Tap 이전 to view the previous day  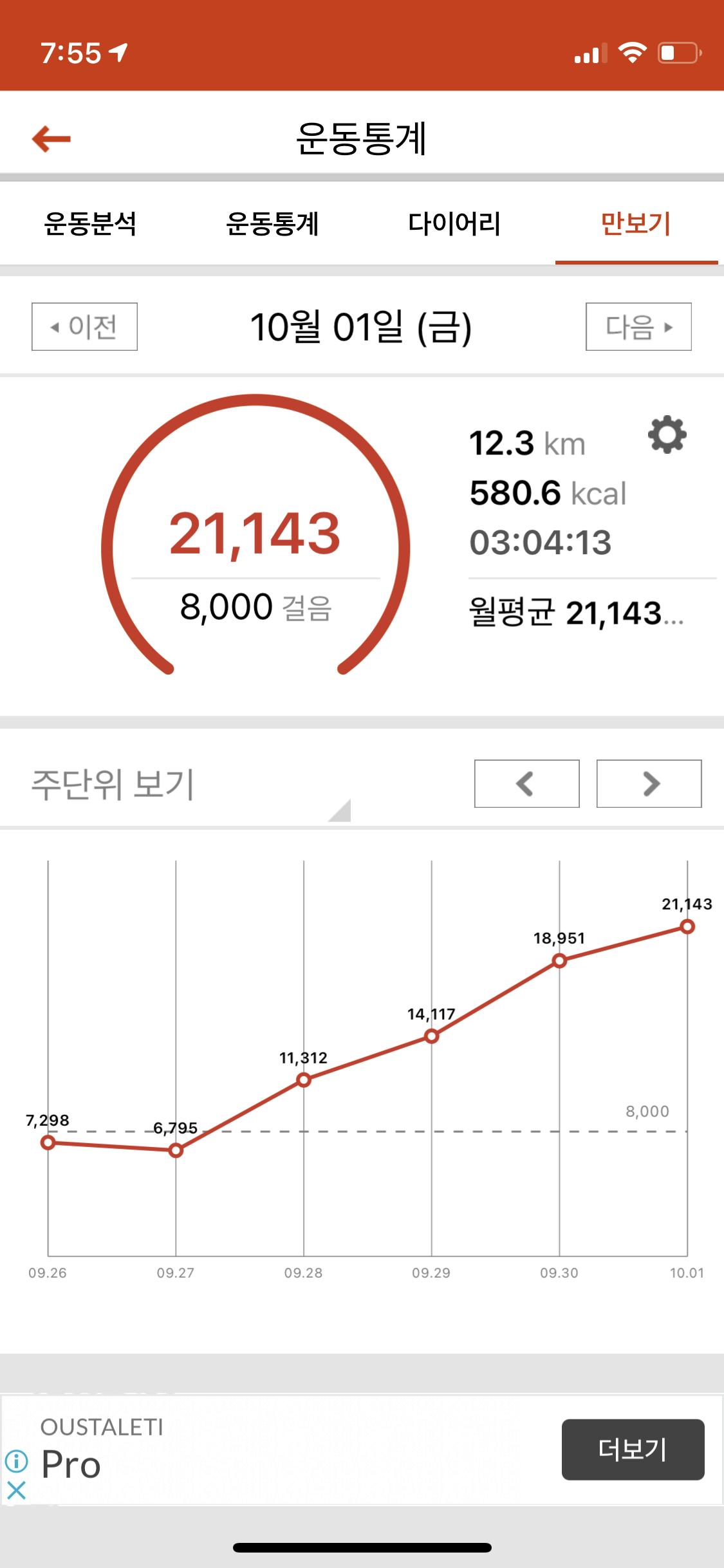(84, 327)
